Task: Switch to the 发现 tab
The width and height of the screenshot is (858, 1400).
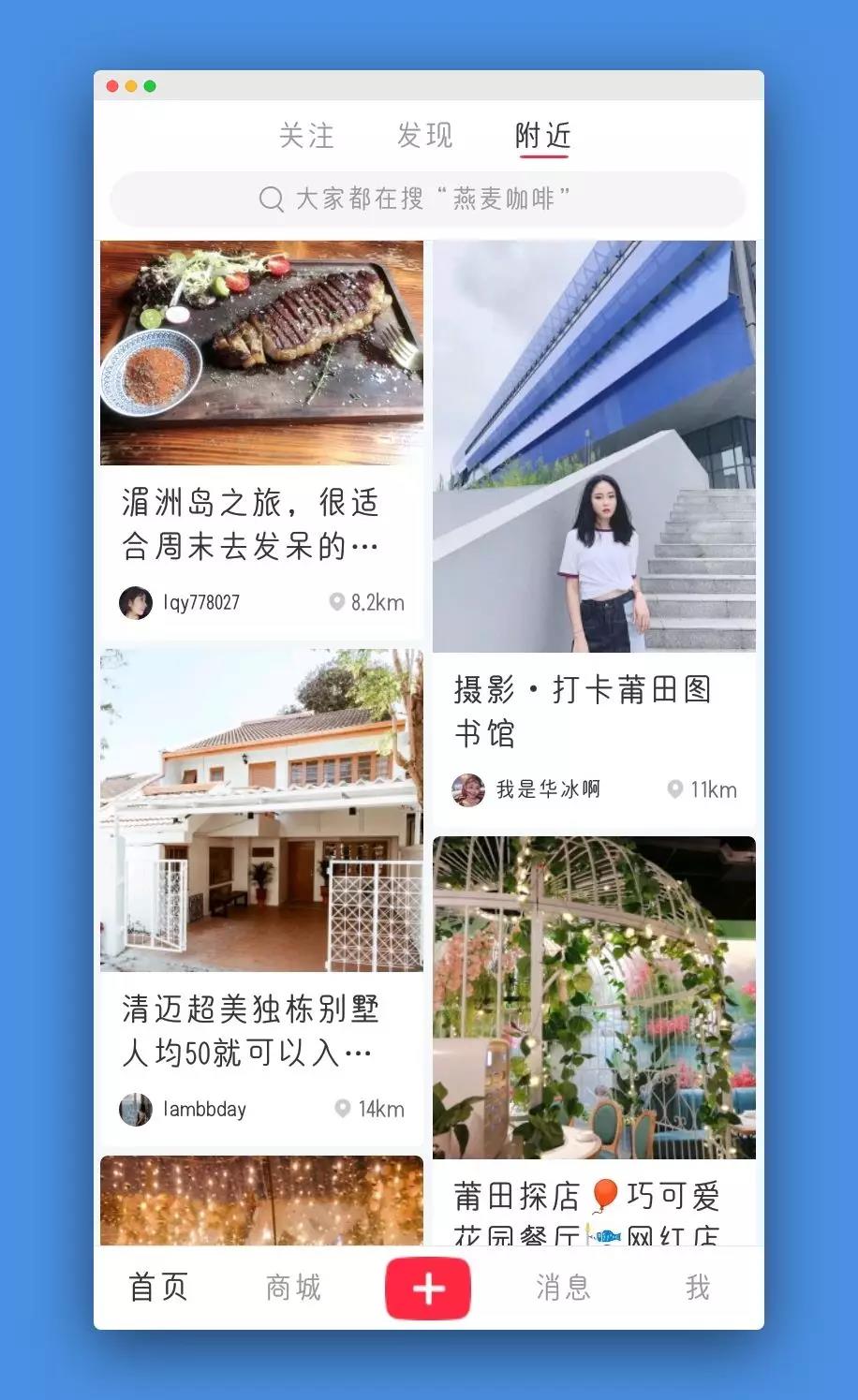Action: [424, 136]
